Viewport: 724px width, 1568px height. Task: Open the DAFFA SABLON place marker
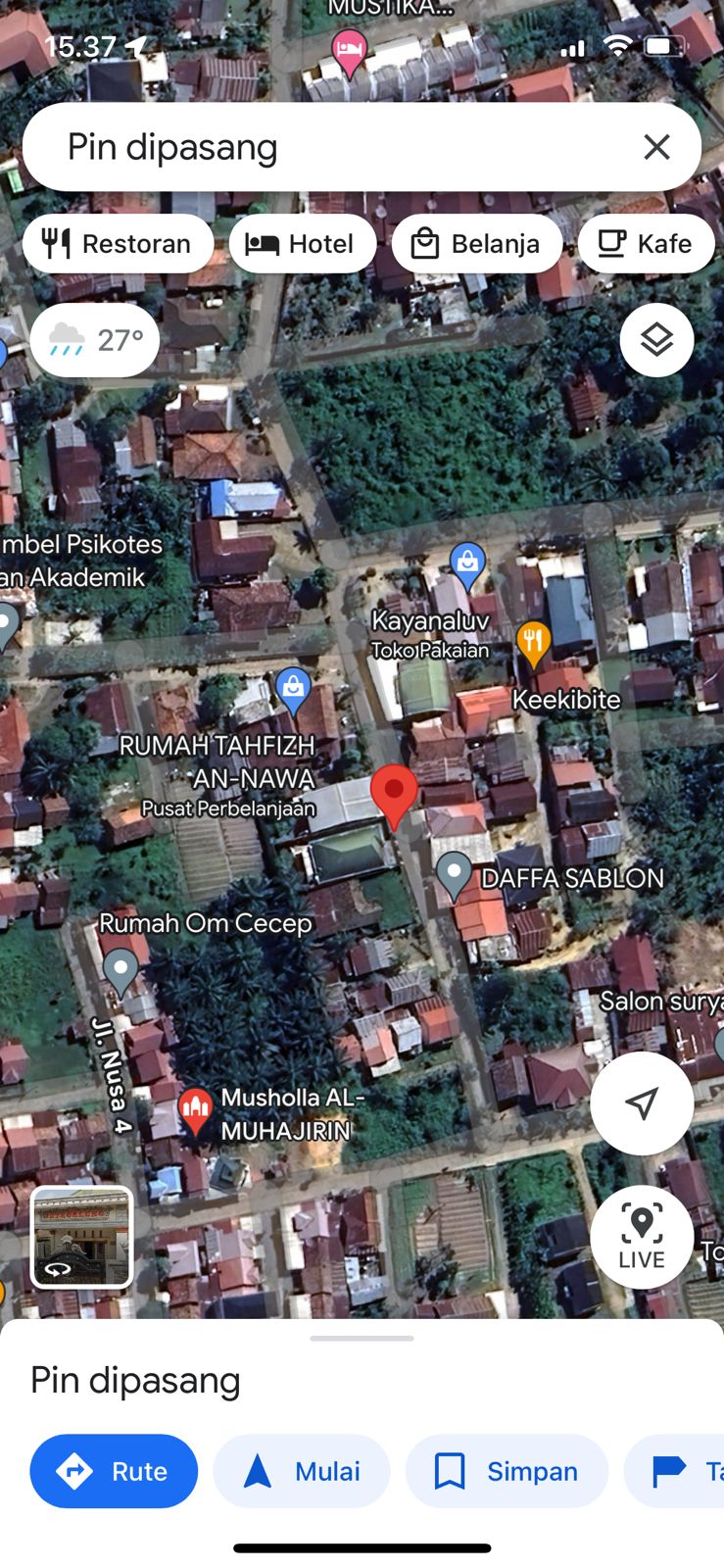click(x=454, y=873)
